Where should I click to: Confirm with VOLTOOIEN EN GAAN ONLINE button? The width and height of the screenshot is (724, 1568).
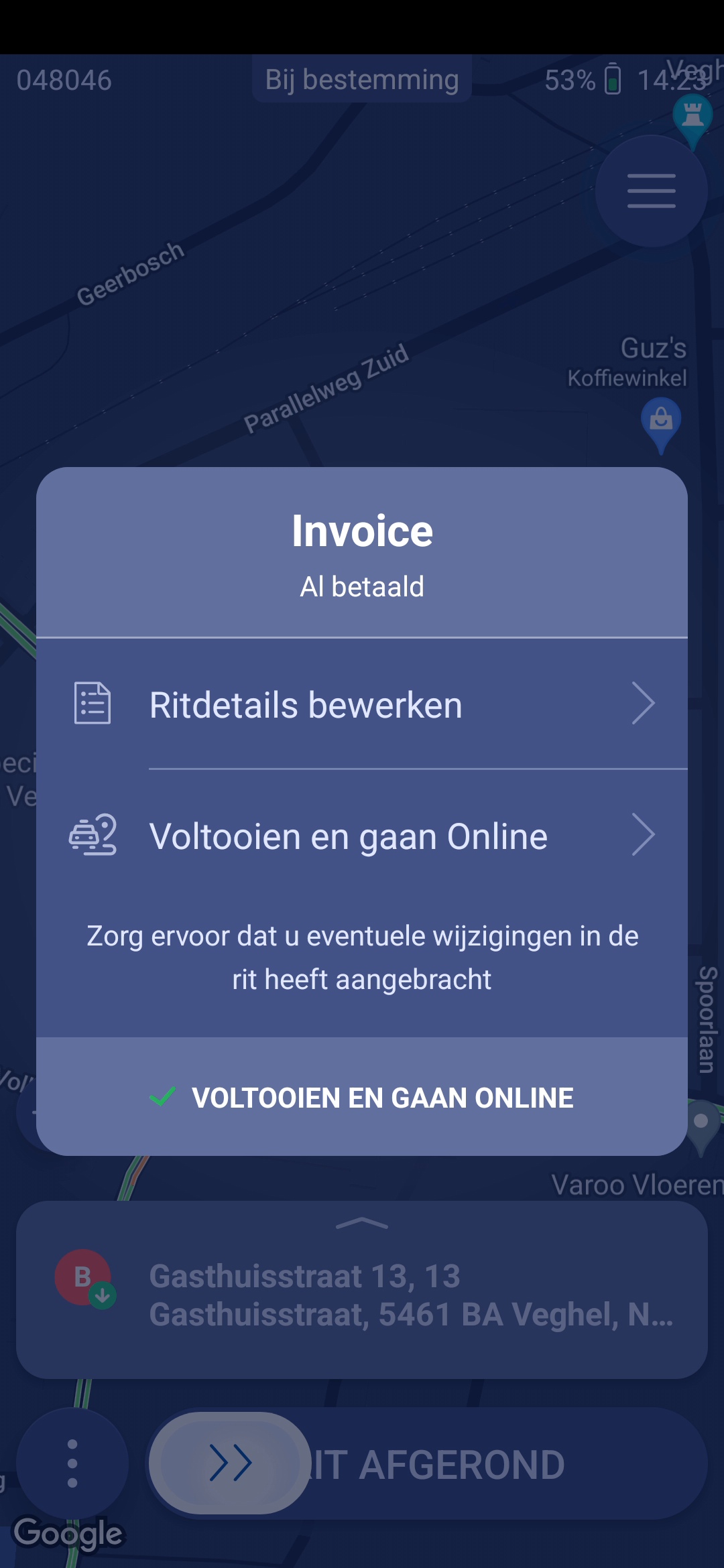point(362,1098)
